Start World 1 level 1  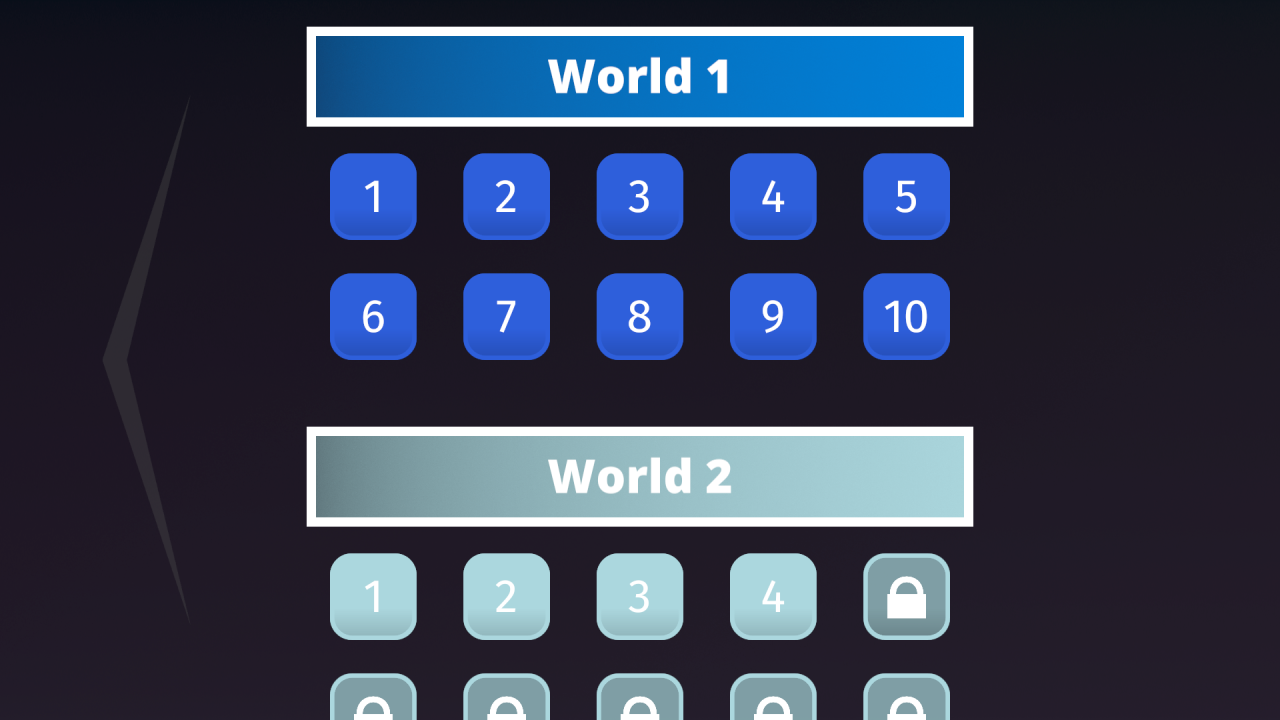pos(373,197)
